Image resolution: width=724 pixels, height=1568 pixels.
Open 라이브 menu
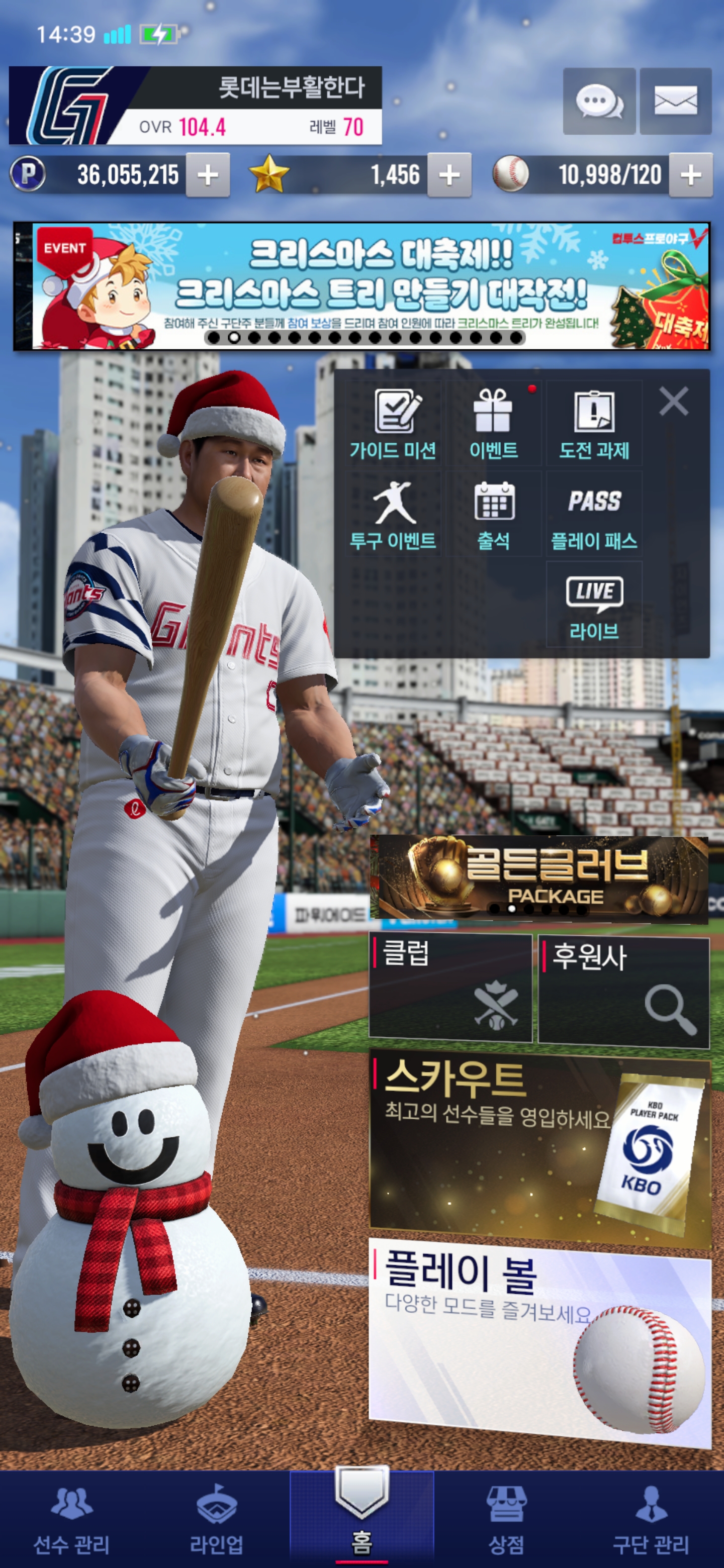(x=594, y=606)
